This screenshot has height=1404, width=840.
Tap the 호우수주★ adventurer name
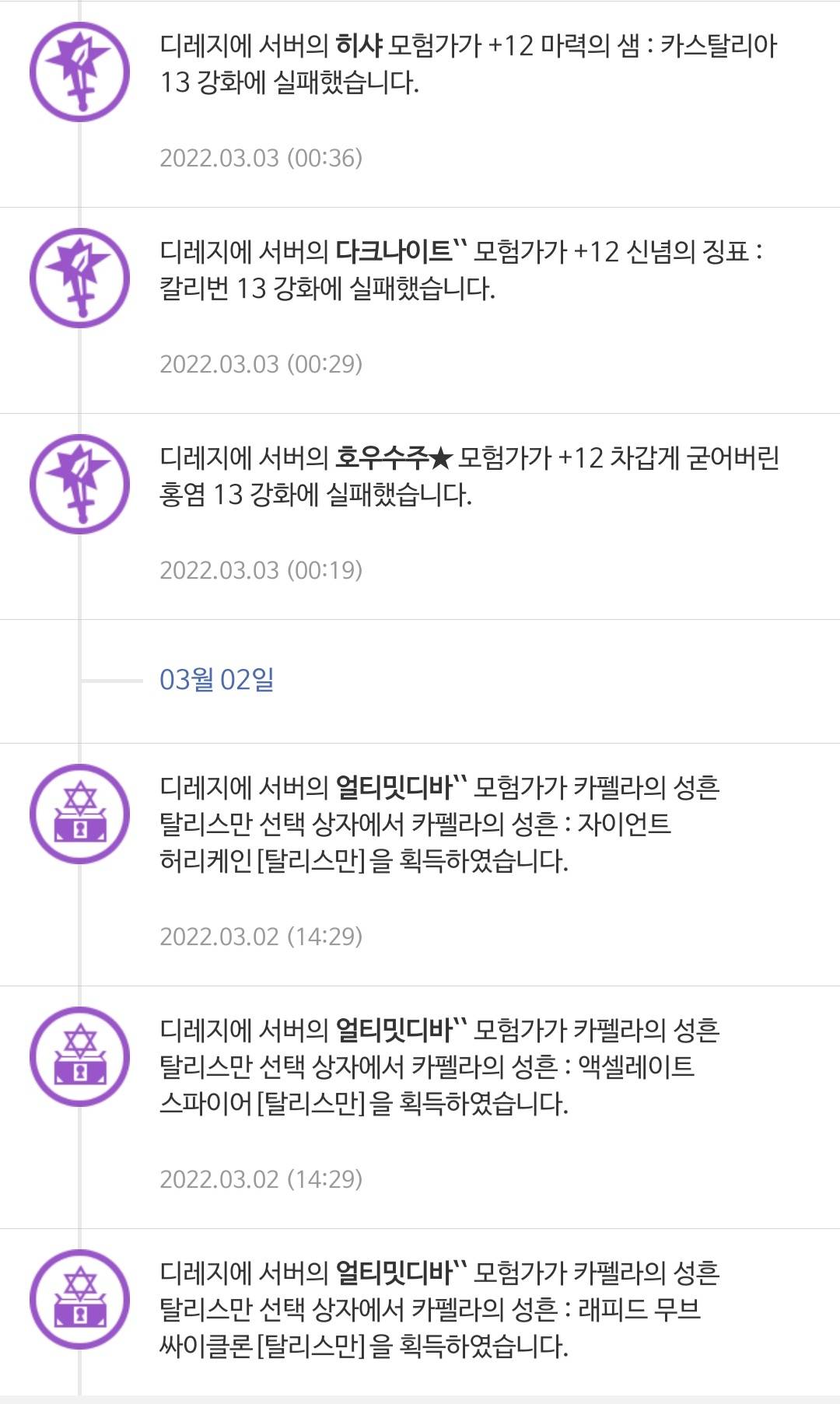click(393, 458)
